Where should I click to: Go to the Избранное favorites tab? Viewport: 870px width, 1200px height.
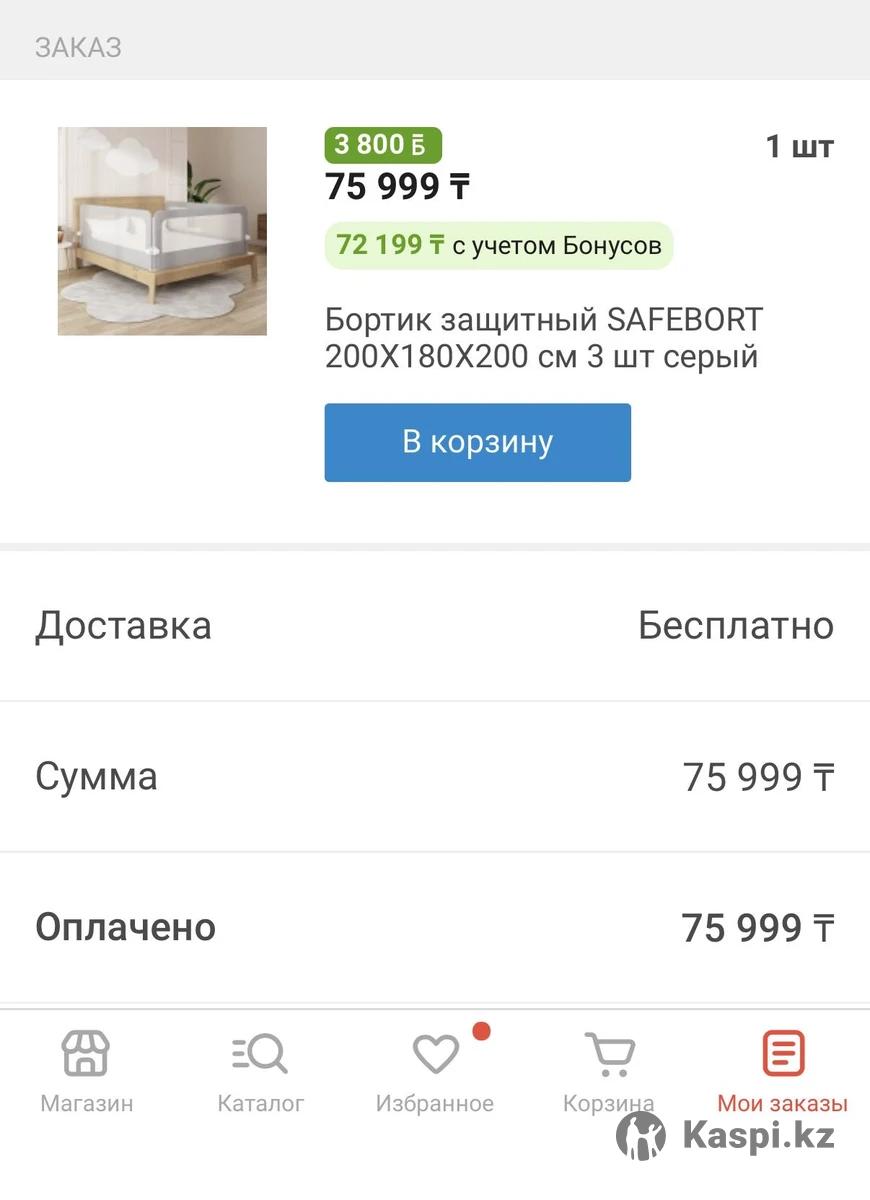[435, 1072]
